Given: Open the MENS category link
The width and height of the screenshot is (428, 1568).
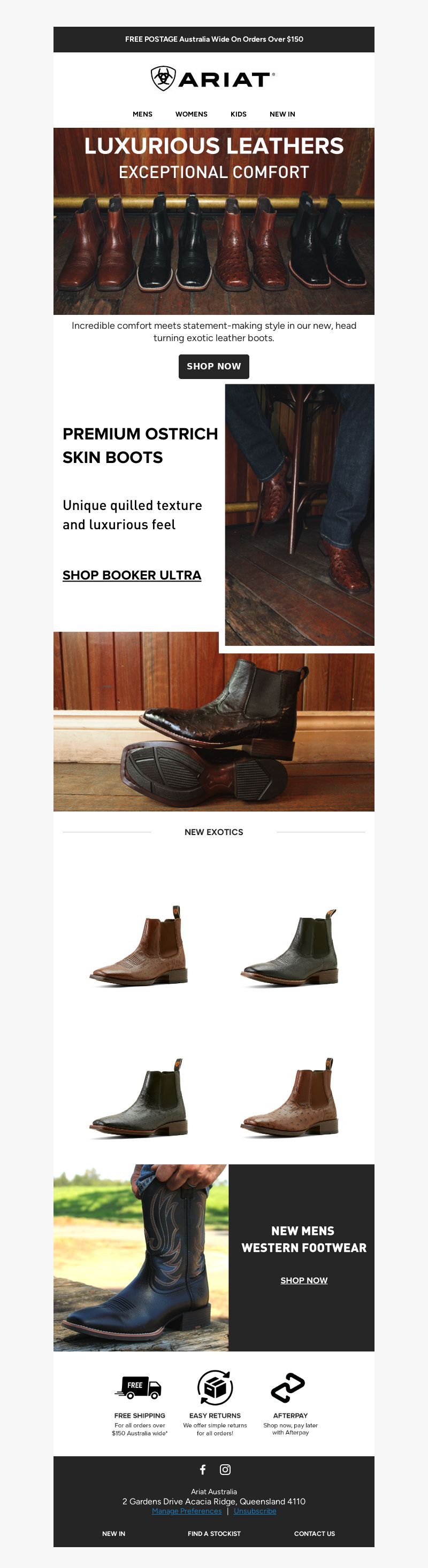Looking at the screenshot, I should tap(142, 114).
